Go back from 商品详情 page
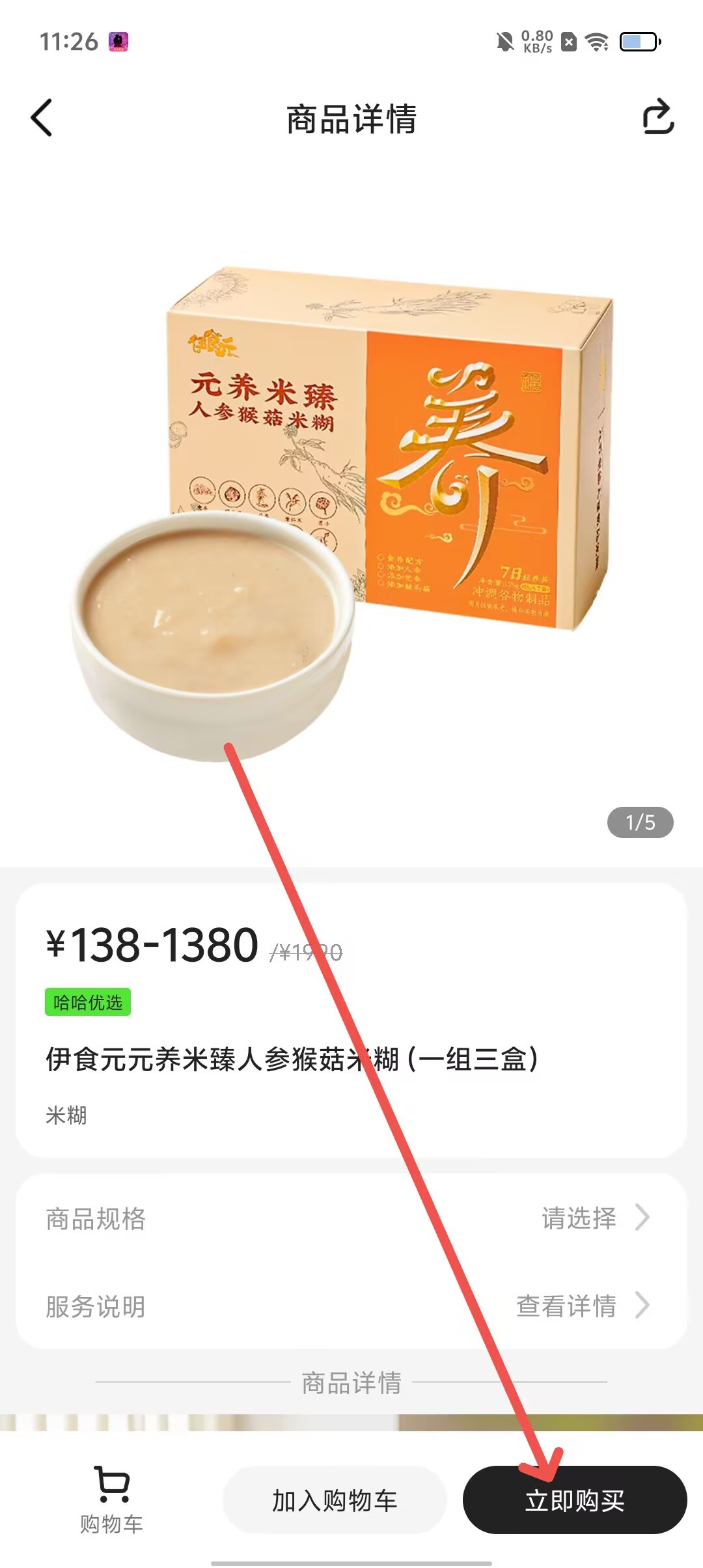703x1568 pixels. point(42,118)
